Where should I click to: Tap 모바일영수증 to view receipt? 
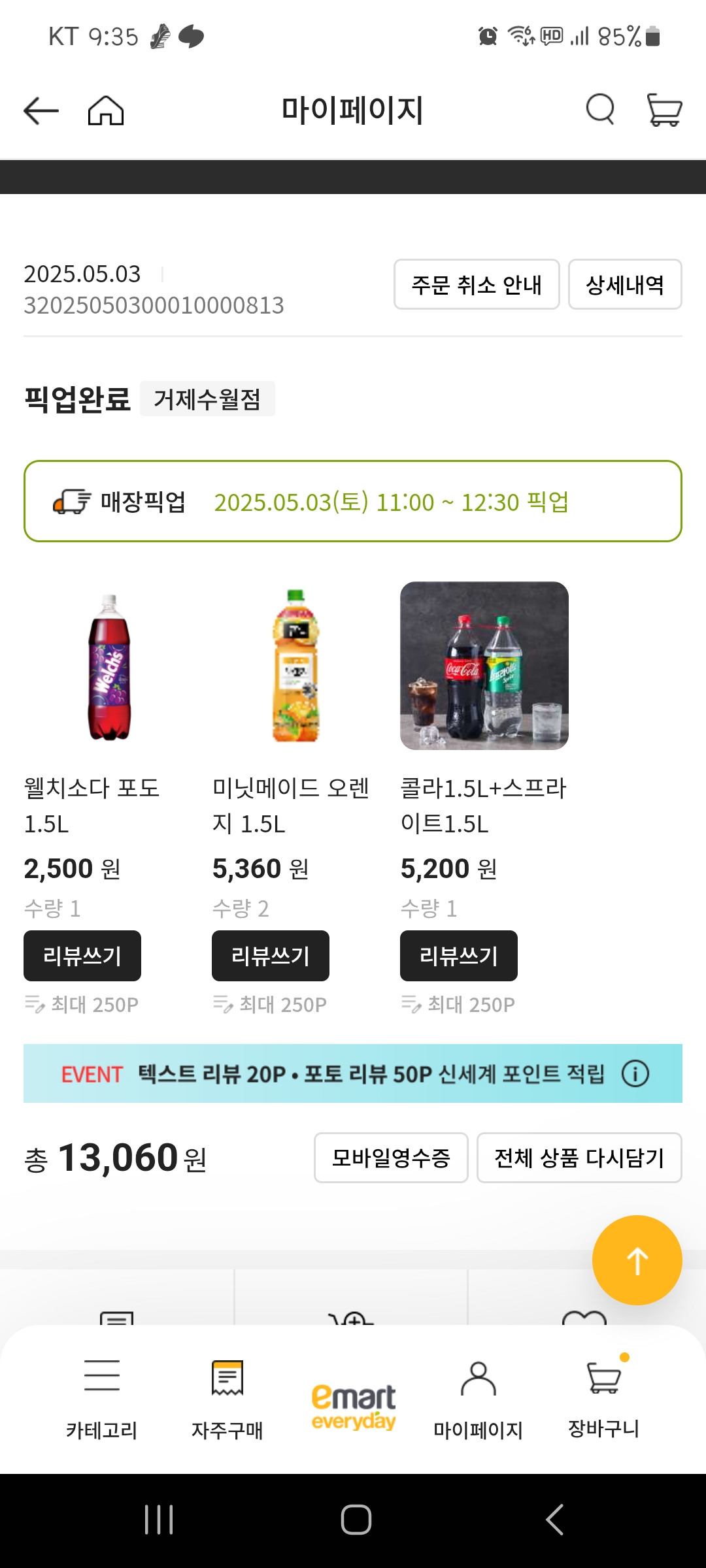pyautogui.click(x=390, y=1158)
